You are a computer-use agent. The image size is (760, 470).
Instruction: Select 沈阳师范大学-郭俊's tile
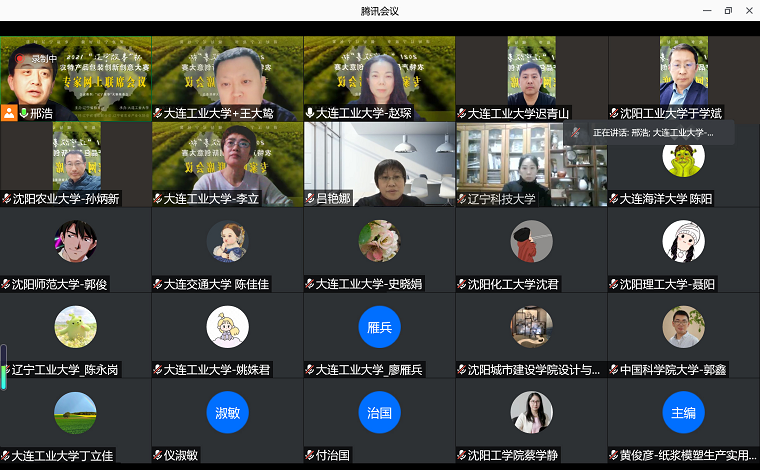pos(75,248)
